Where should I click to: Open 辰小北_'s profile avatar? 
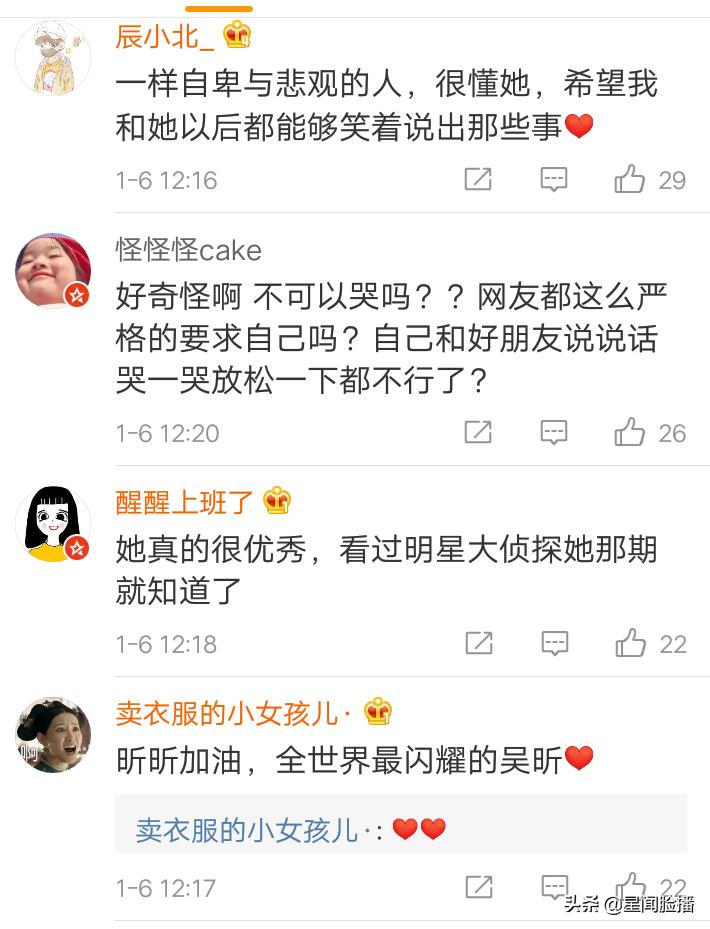point(53,58)
